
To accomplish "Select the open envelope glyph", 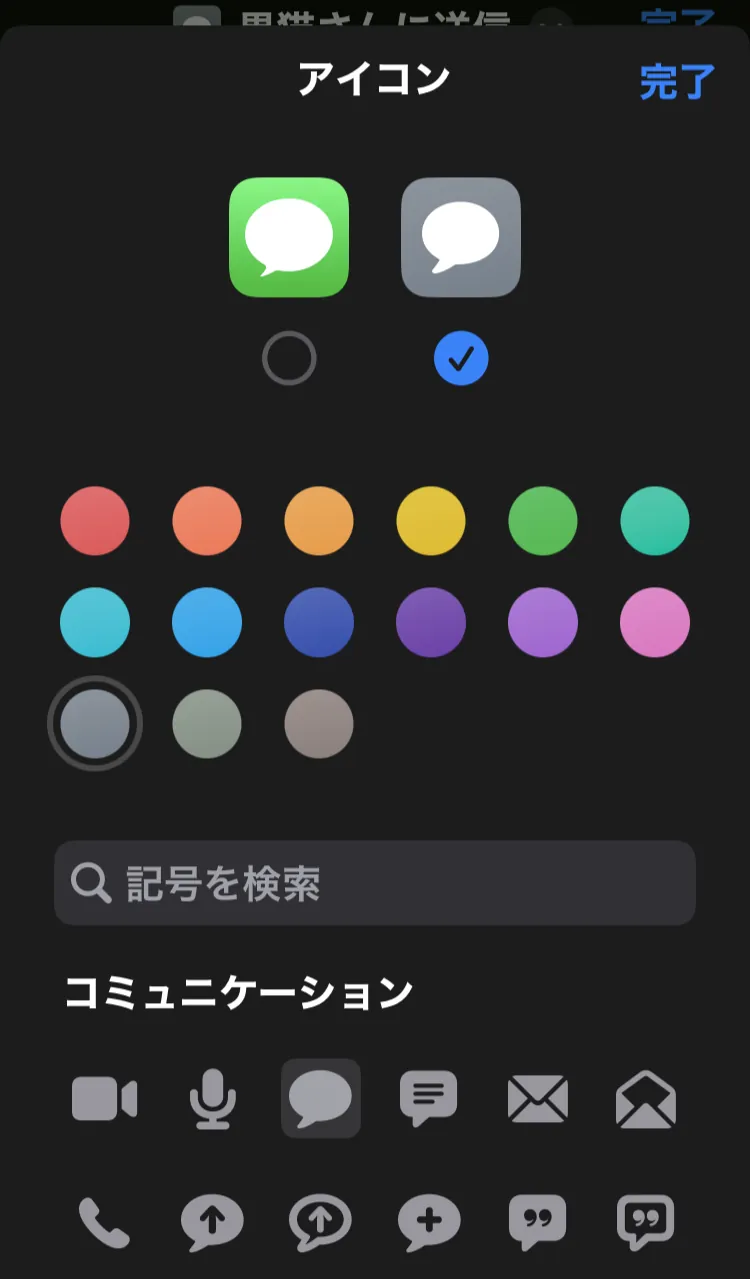I will 646,1099.
